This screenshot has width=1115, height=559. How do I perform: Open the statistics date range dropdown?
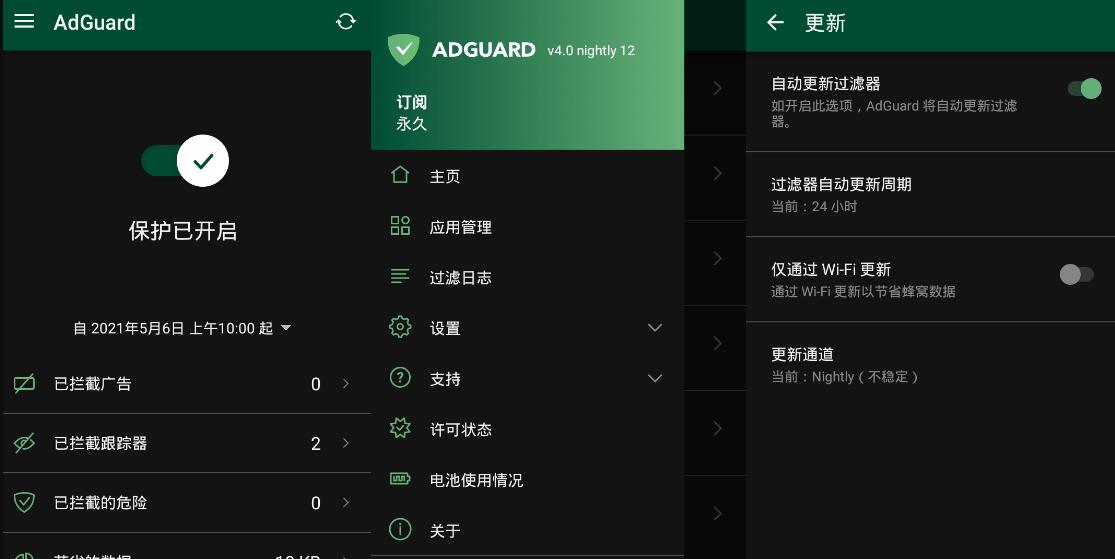tap(182, 328)
